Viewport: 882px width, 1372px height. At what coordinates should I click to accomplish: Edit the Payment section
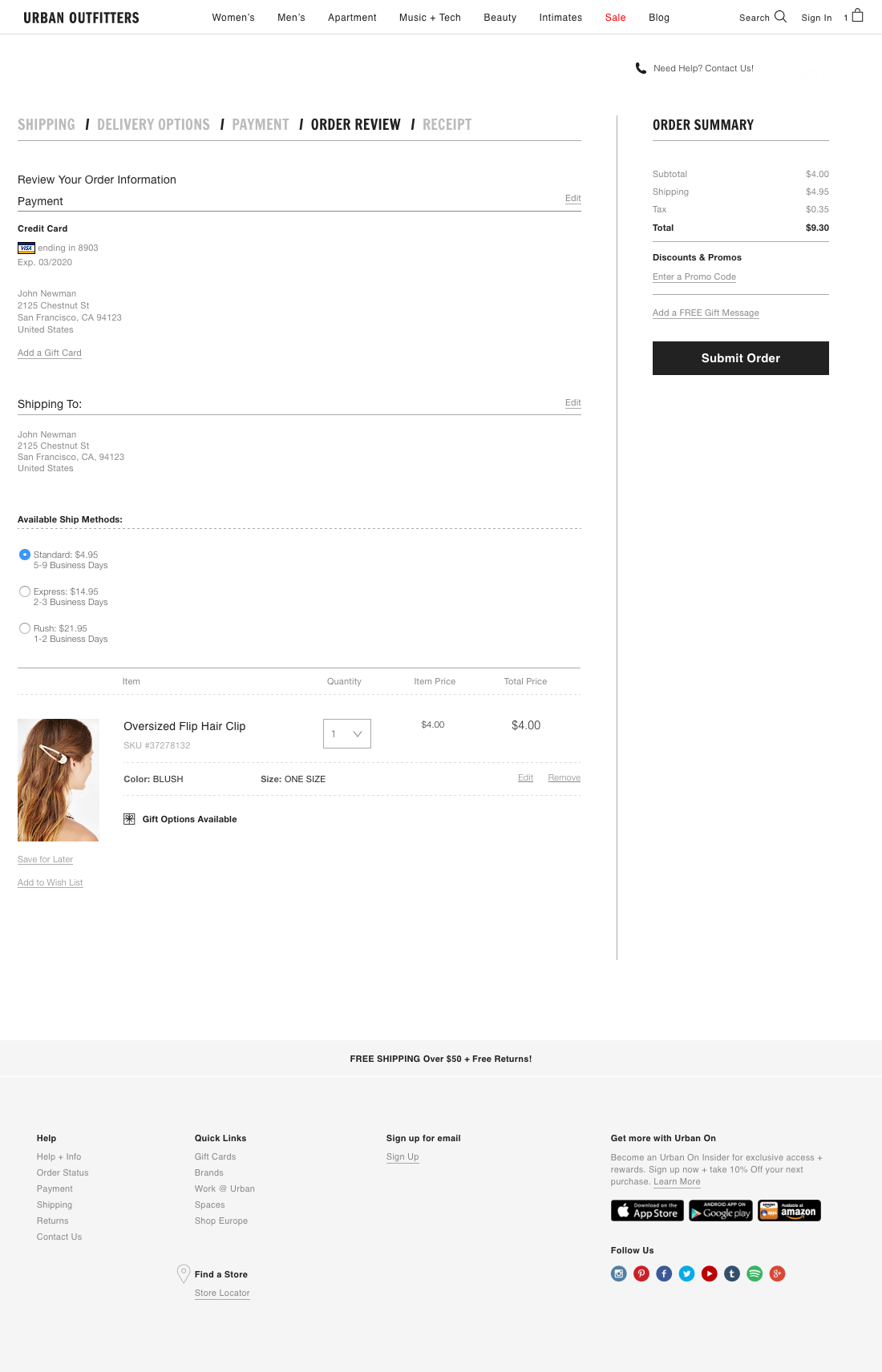click(x=572, y=198)
